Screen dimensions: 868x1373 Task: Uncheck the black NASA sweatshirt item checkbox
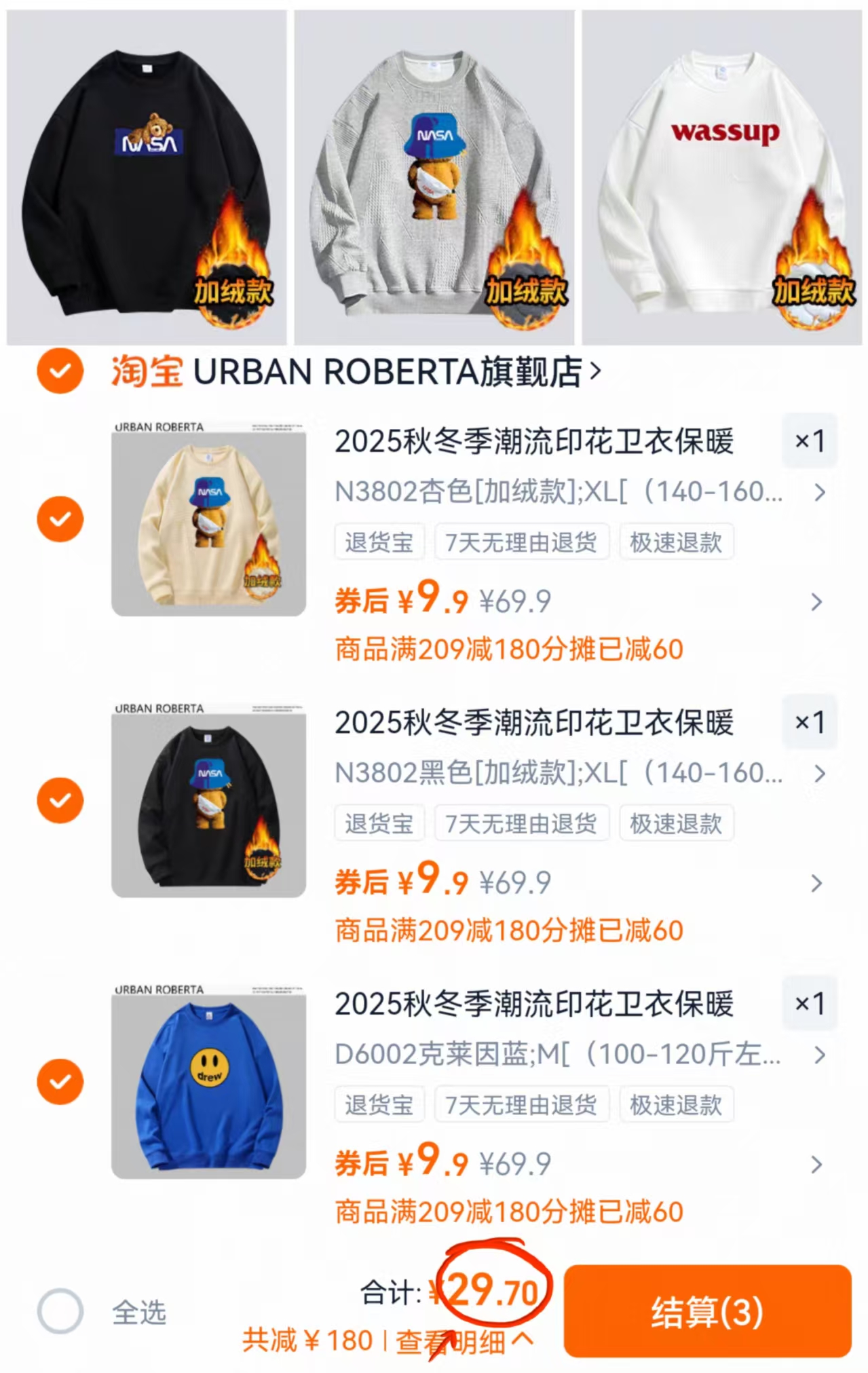60,800
